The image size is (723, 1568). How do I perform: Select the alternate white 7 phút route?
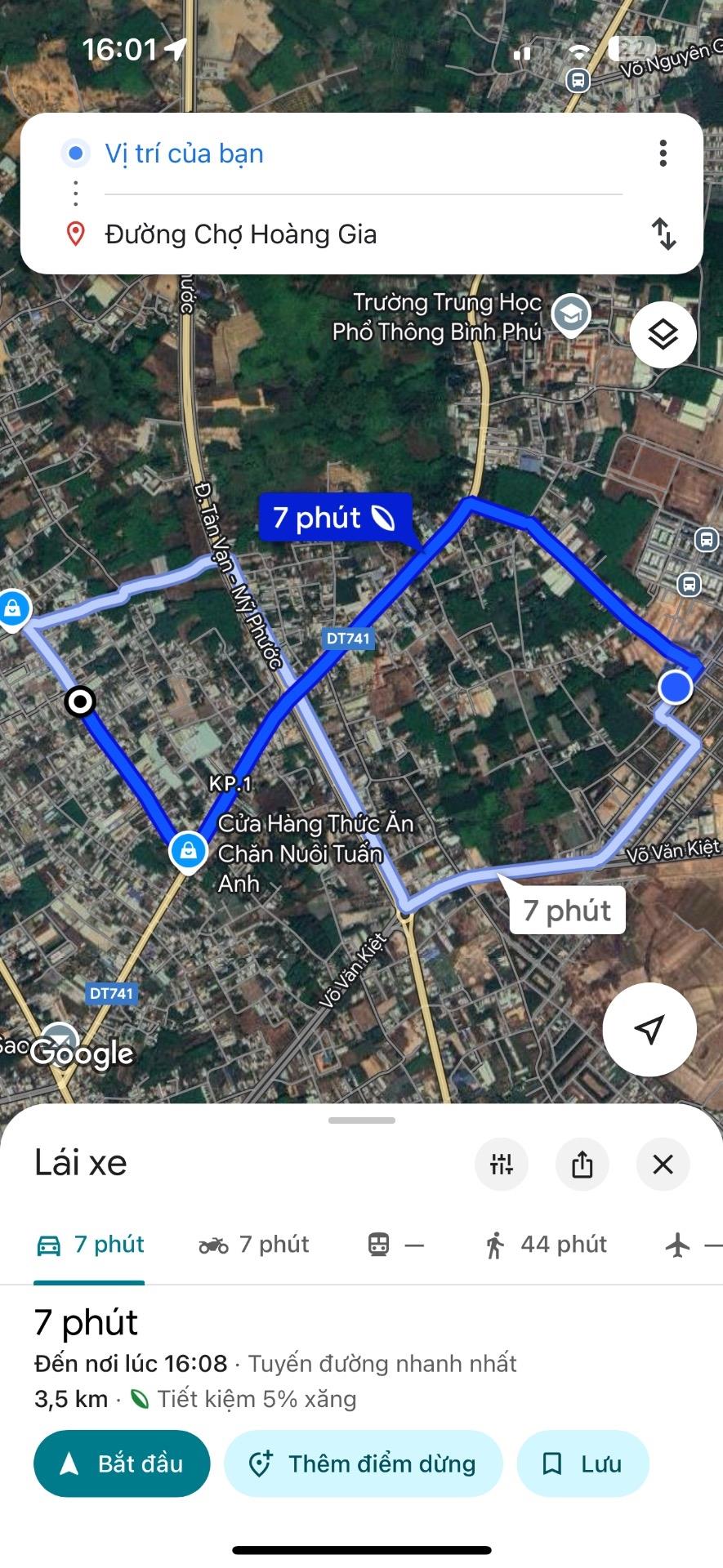(x=567, y=910)
